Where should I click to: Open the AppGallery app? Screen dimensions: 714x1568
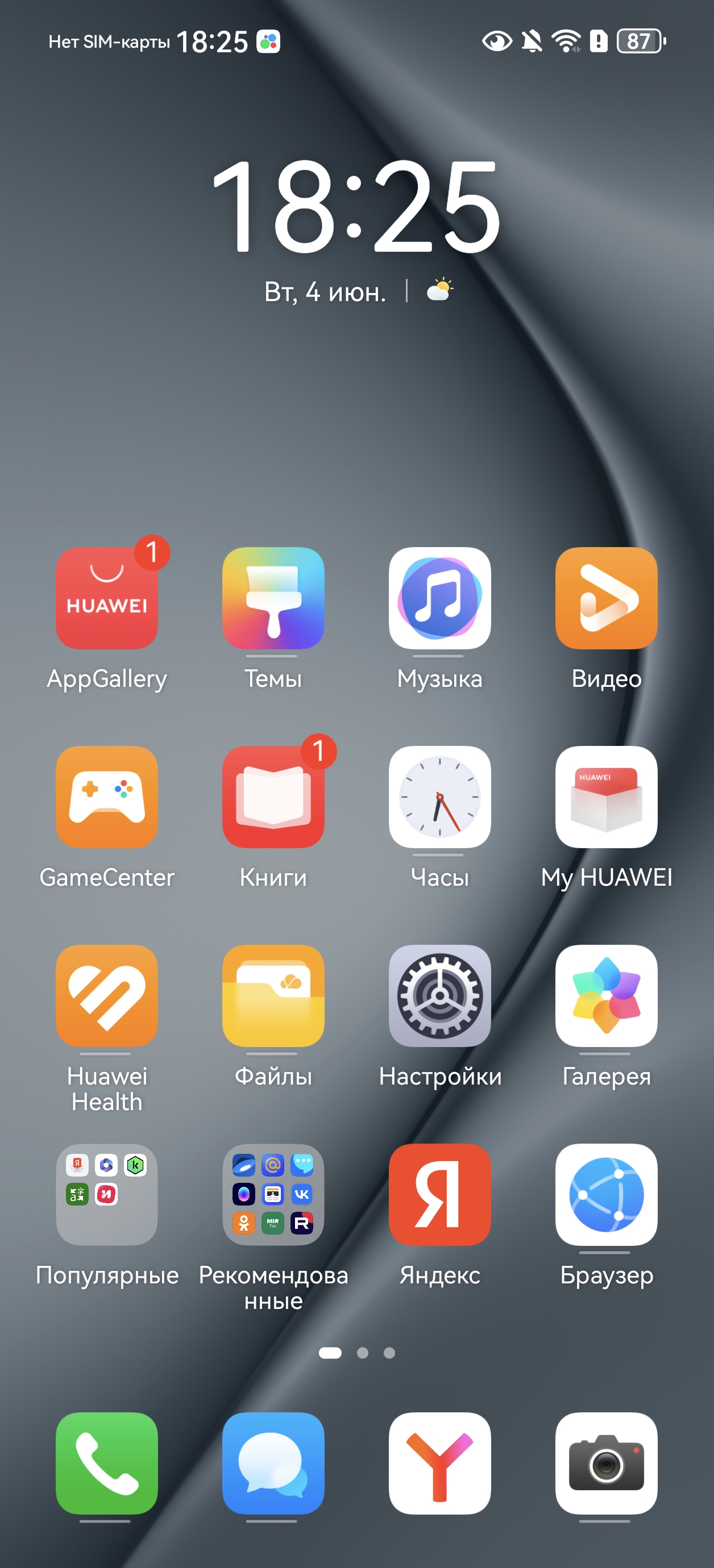coord(107,598)
